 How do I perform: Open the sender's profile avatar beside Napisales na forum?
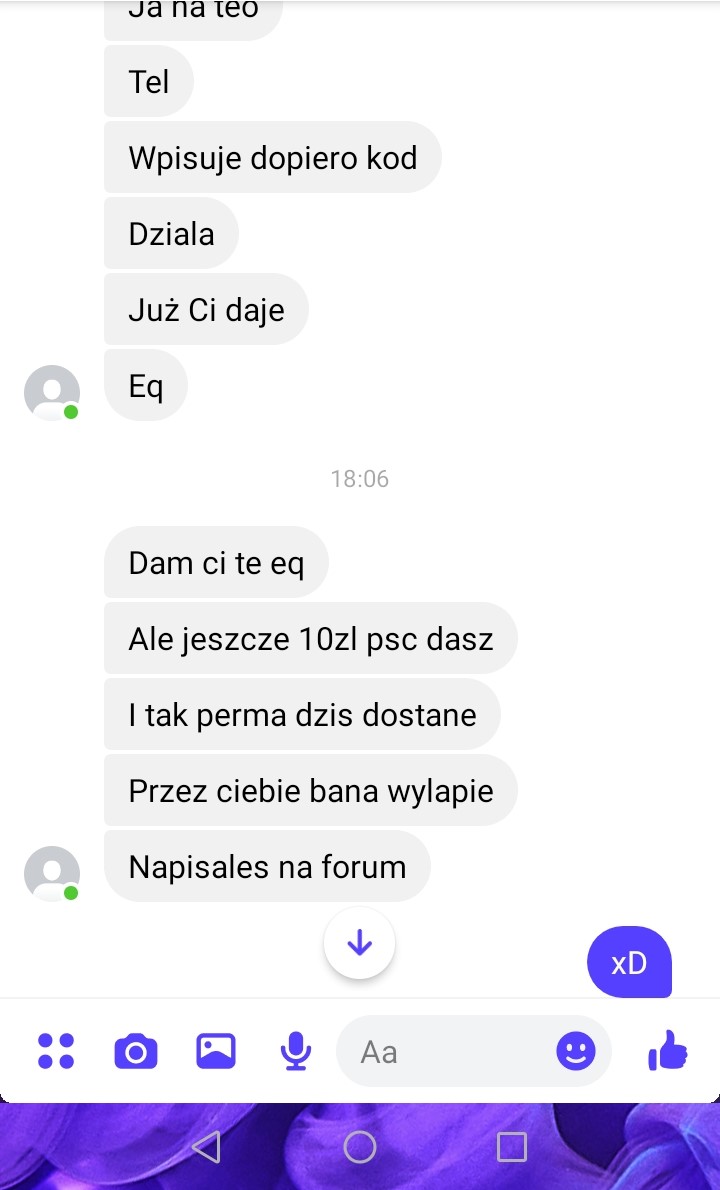[52, 872]
